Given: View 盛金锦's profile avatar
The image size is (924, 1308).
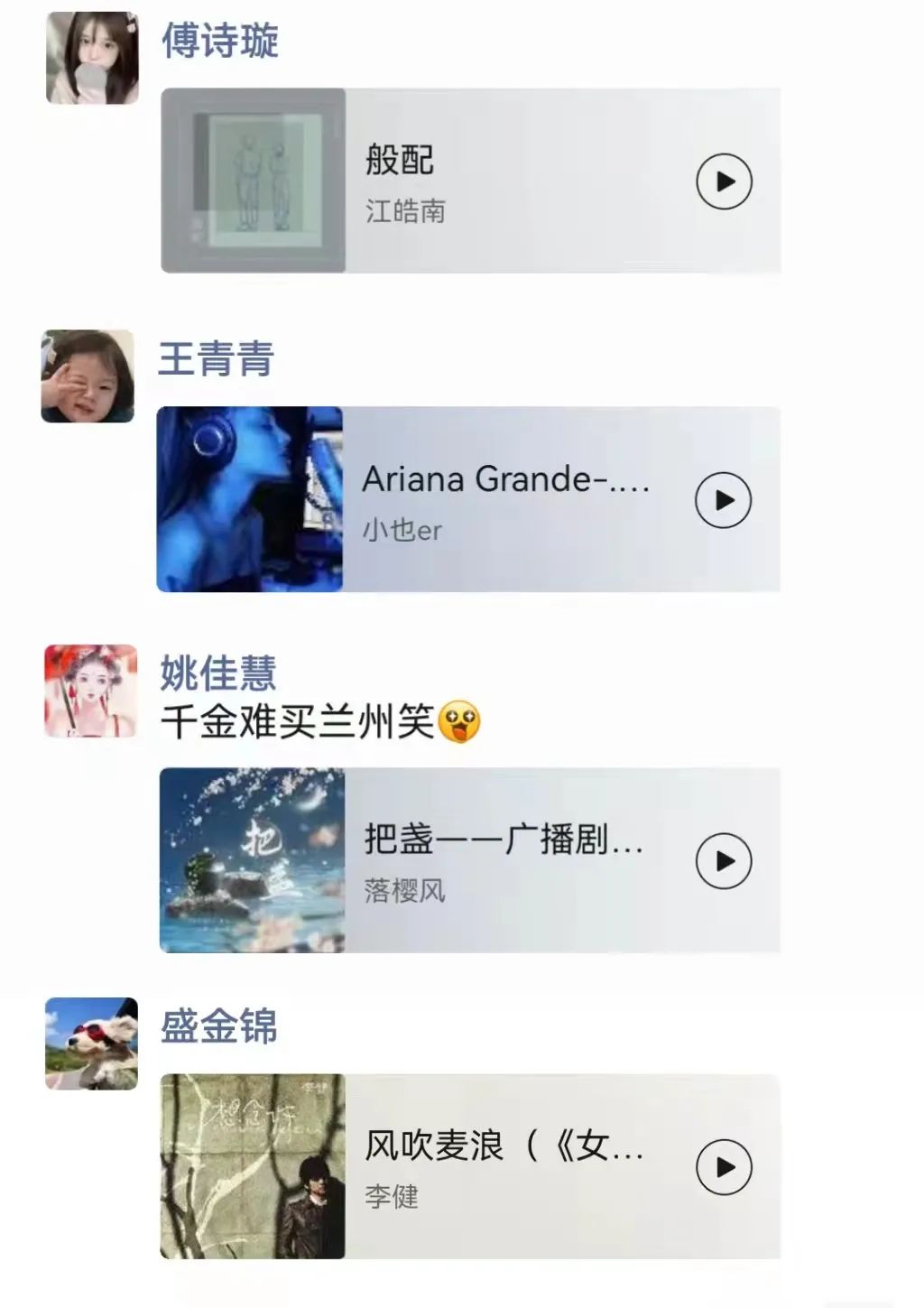Looking at the screenshot, I should point(91,1044).
